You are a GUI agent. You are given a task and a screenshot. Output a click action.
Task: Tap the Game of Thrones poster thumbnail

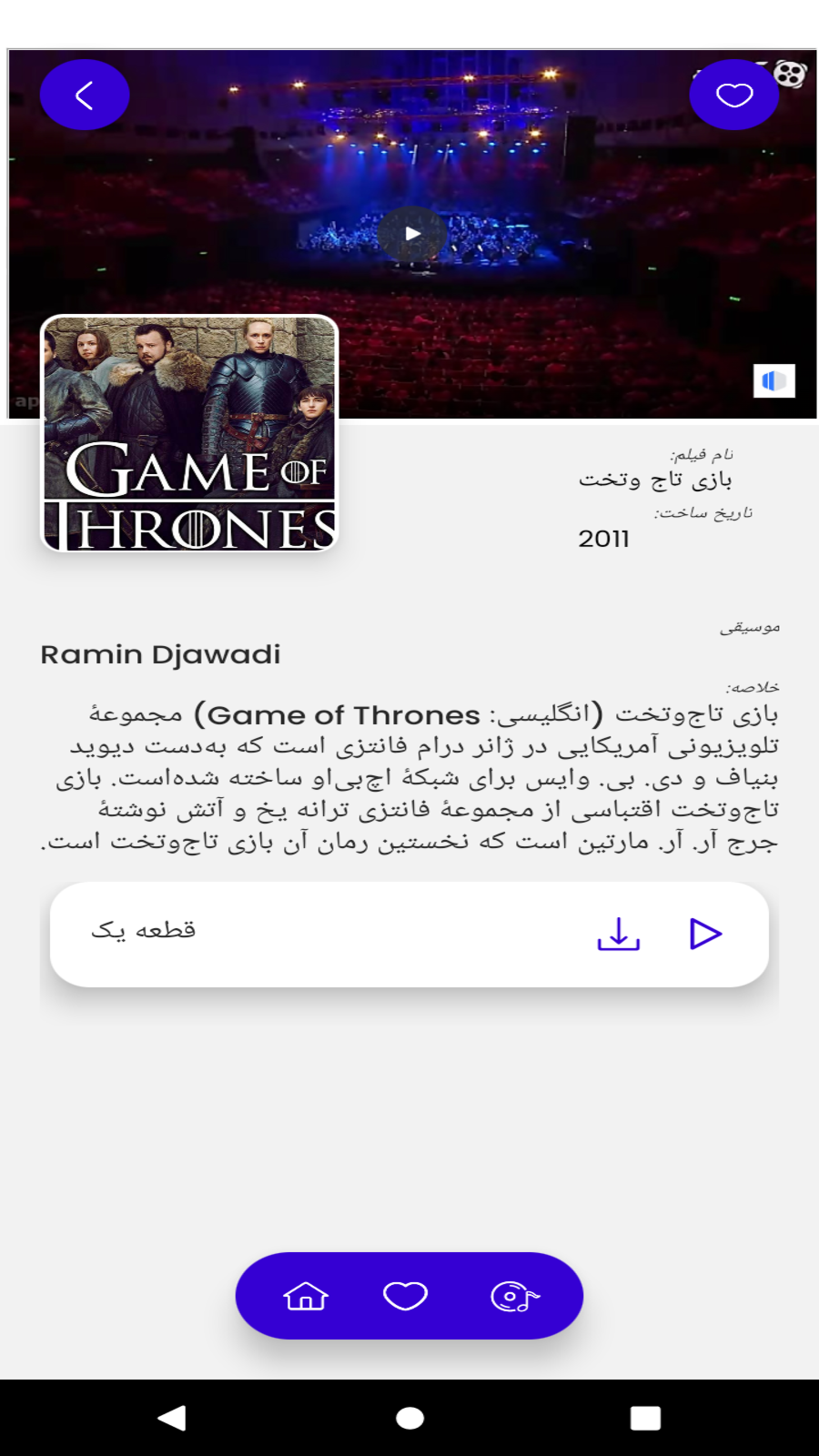click(189, 433)
